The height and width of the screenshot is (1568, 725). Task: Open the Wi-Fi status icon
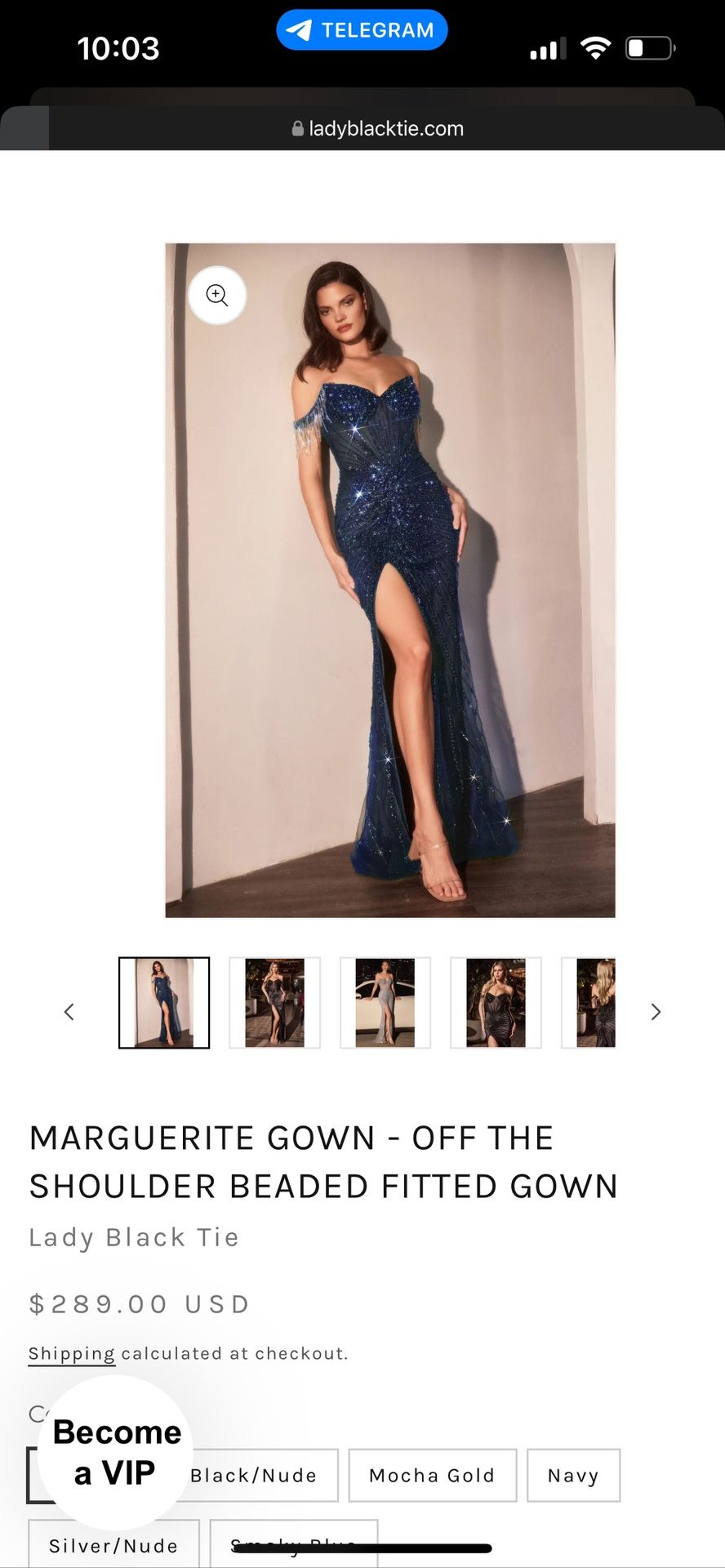point(595,48)
